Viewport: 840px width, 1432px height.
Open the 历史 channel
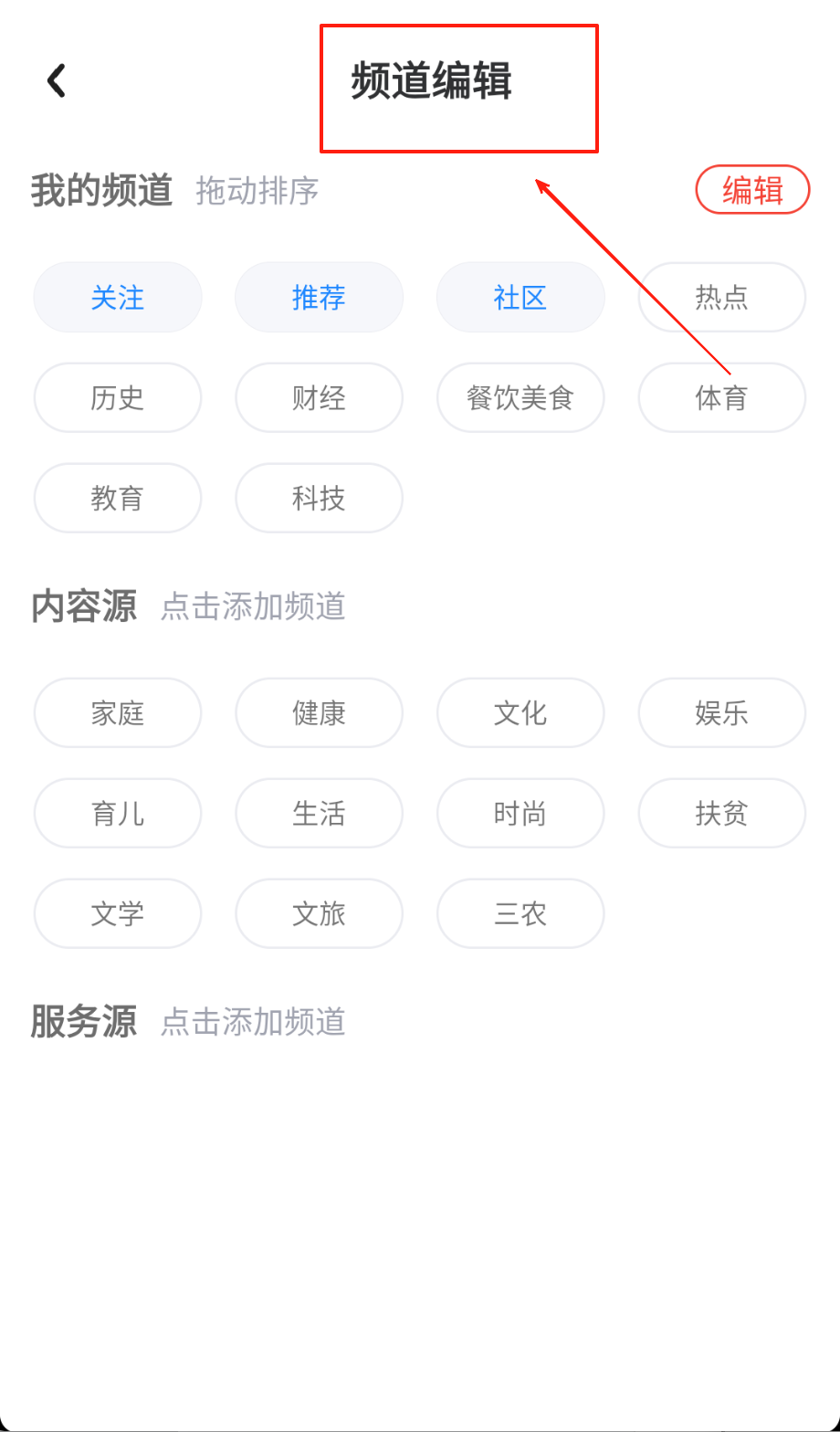click(118, 398)
